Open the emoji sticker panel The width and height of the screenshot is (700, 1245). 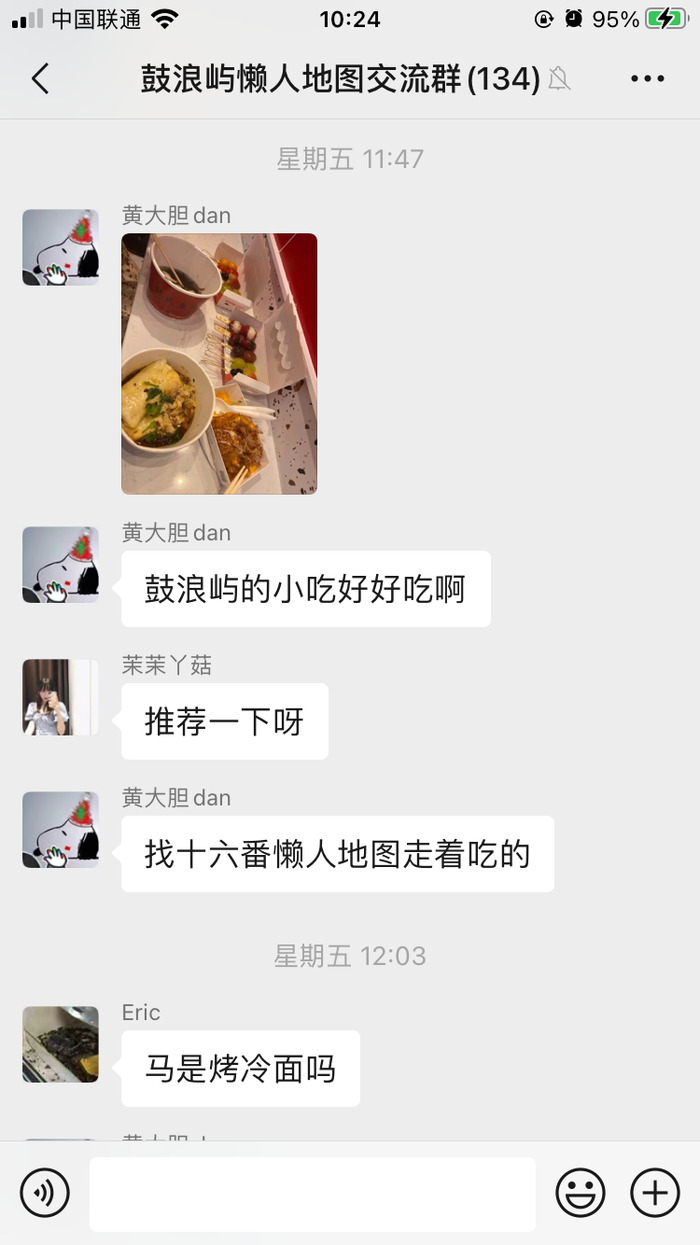point(581,1192)
